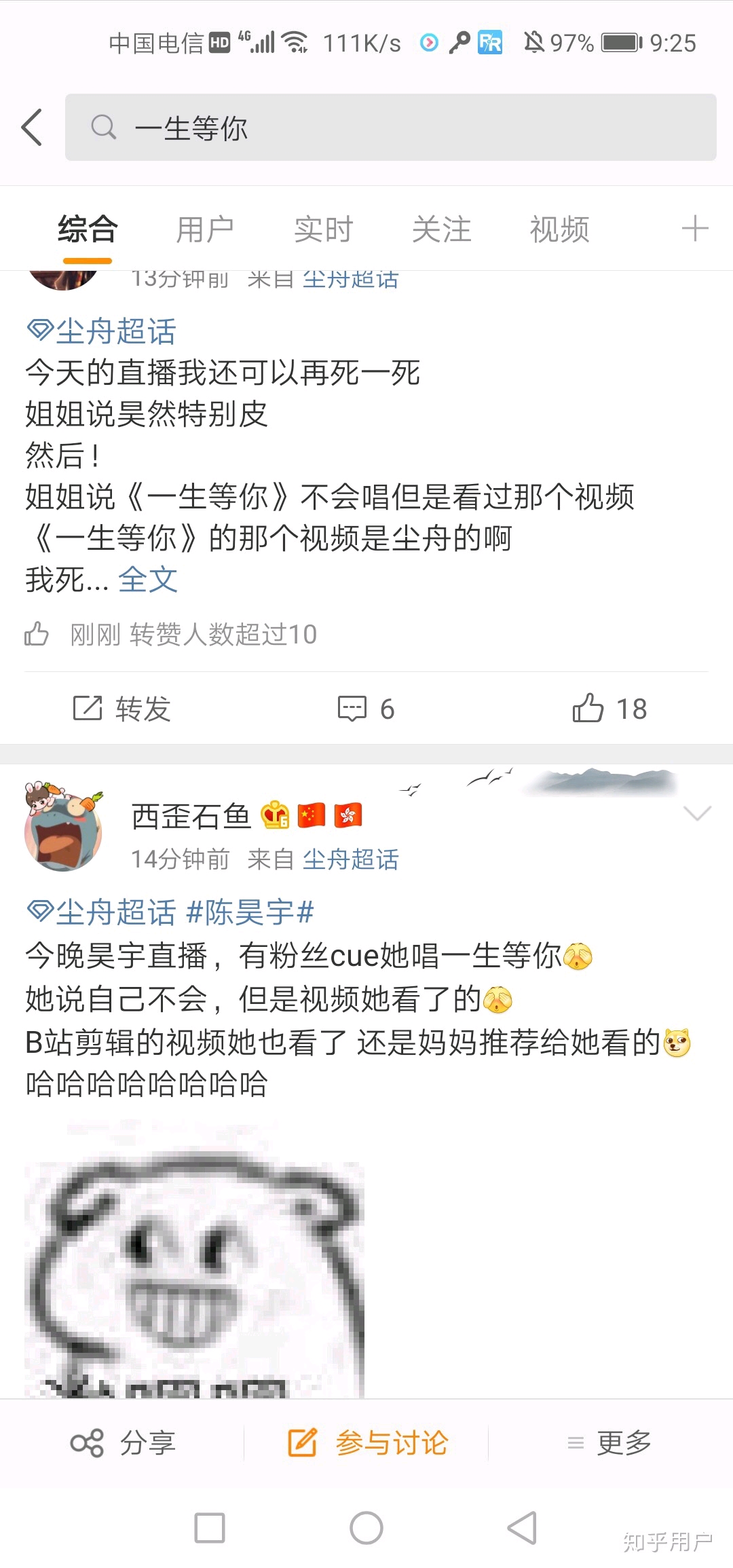Select the 视频 tab

[x=559, y=229]
